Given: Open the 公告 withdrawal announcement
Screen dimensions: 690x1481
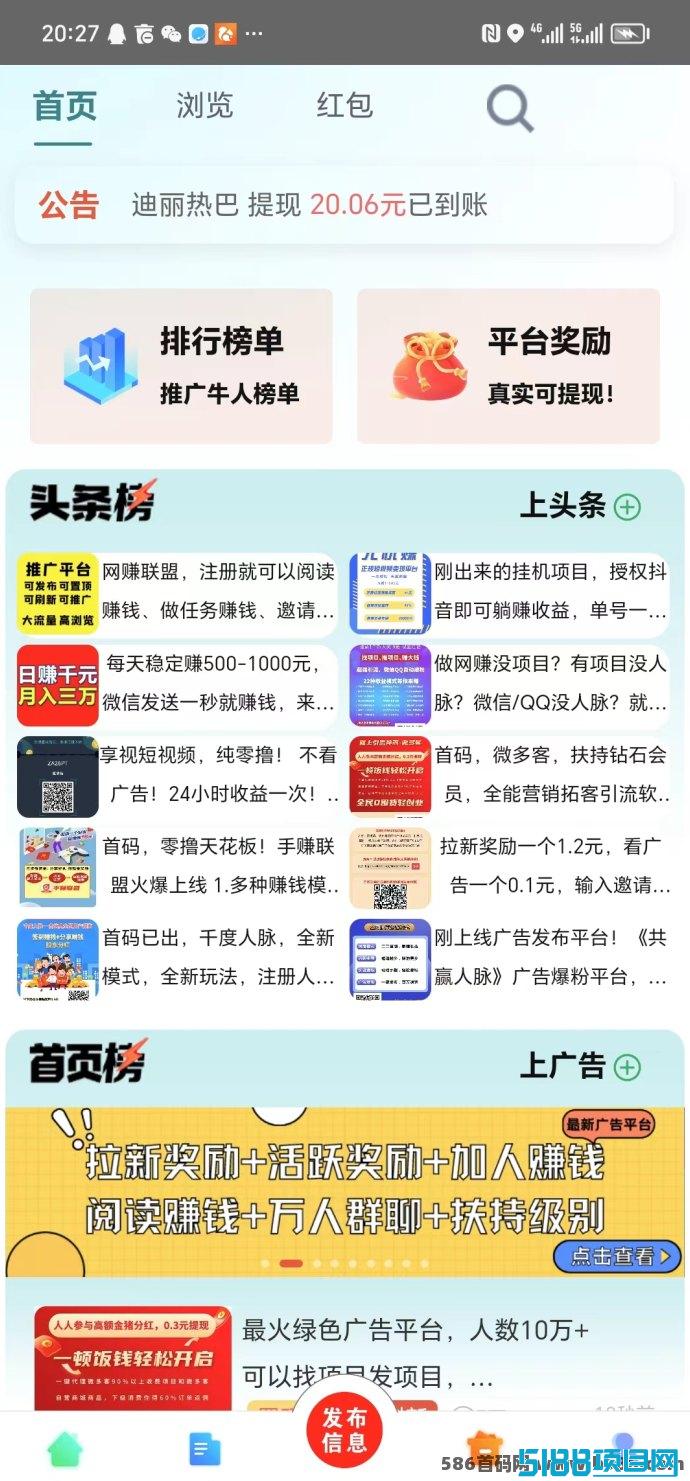Looking at the screenshot, I should point(344,205).
